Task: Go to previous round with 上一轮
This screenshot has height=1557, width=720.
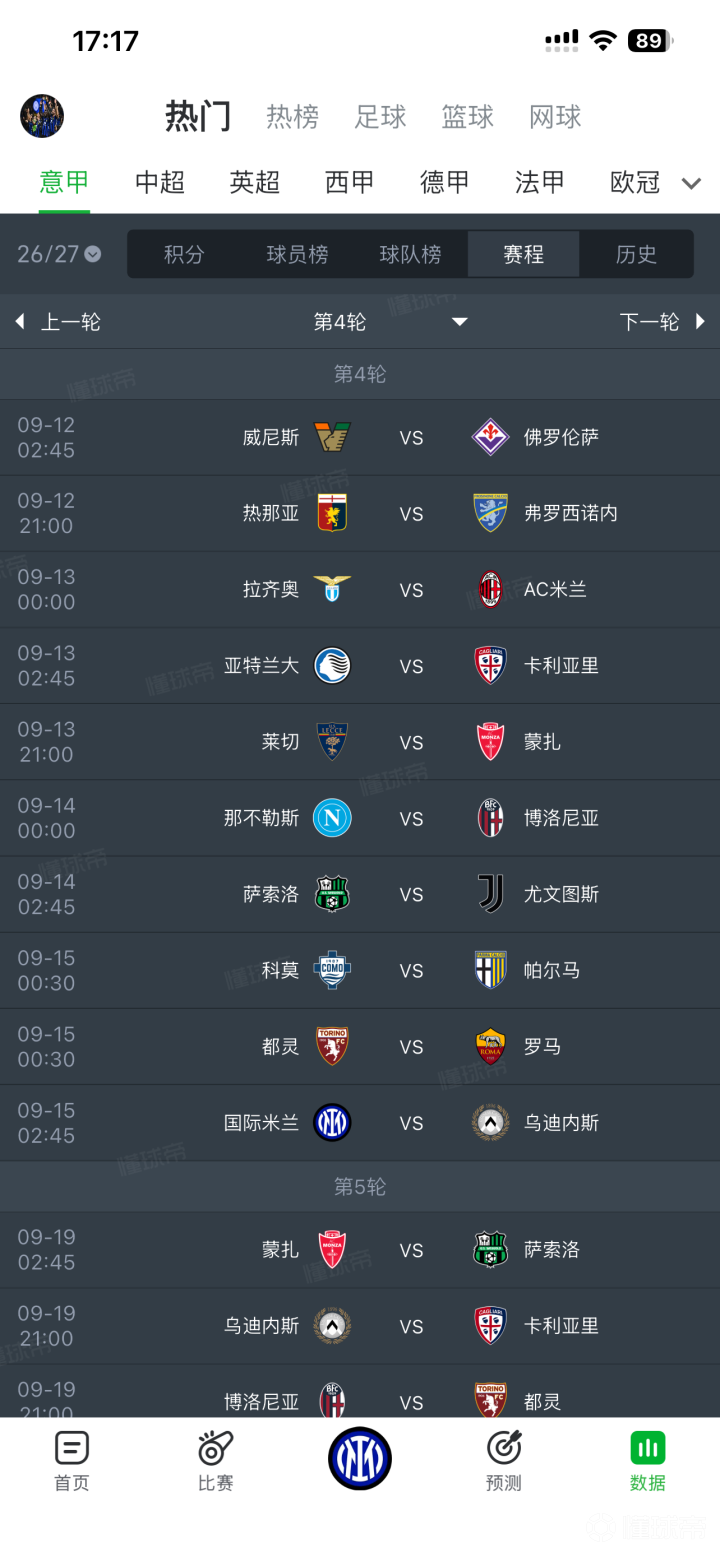Action: coord(58,321)
